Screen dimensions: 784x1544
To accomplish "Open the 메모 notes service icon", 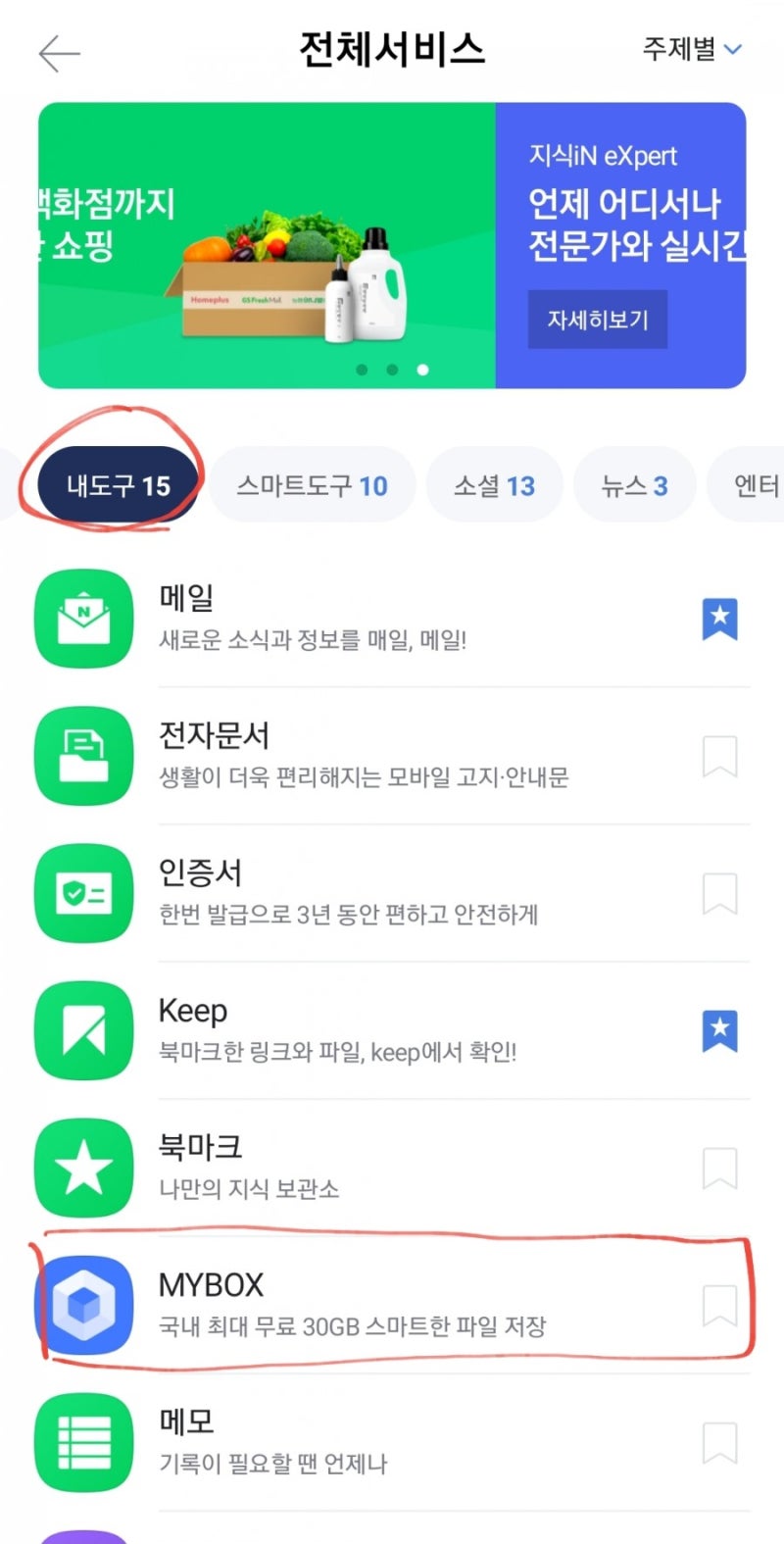I will (x=83, y=1442).
